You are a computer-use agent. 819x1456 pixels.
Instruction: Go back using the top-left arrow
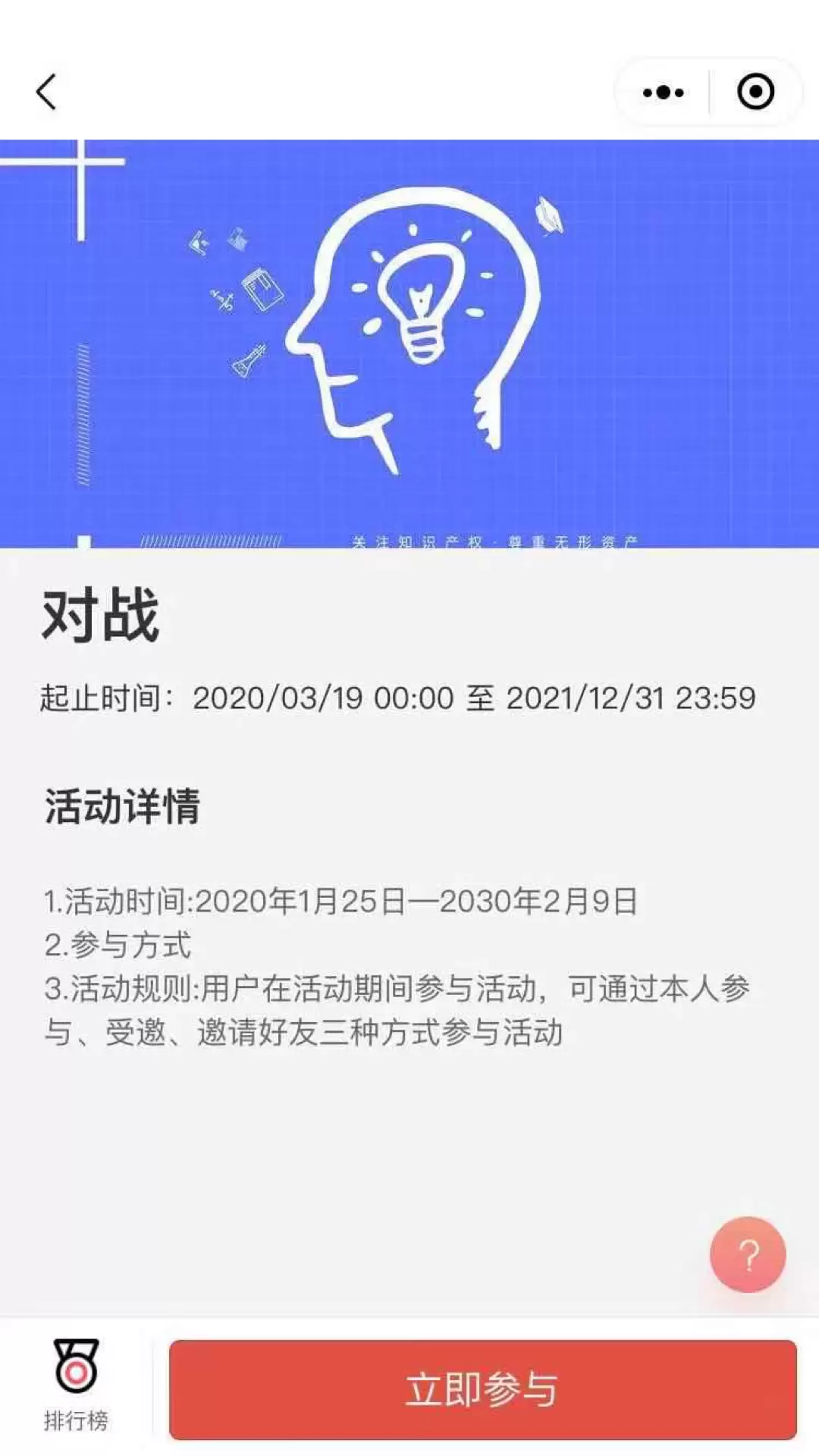pos(46,92)
